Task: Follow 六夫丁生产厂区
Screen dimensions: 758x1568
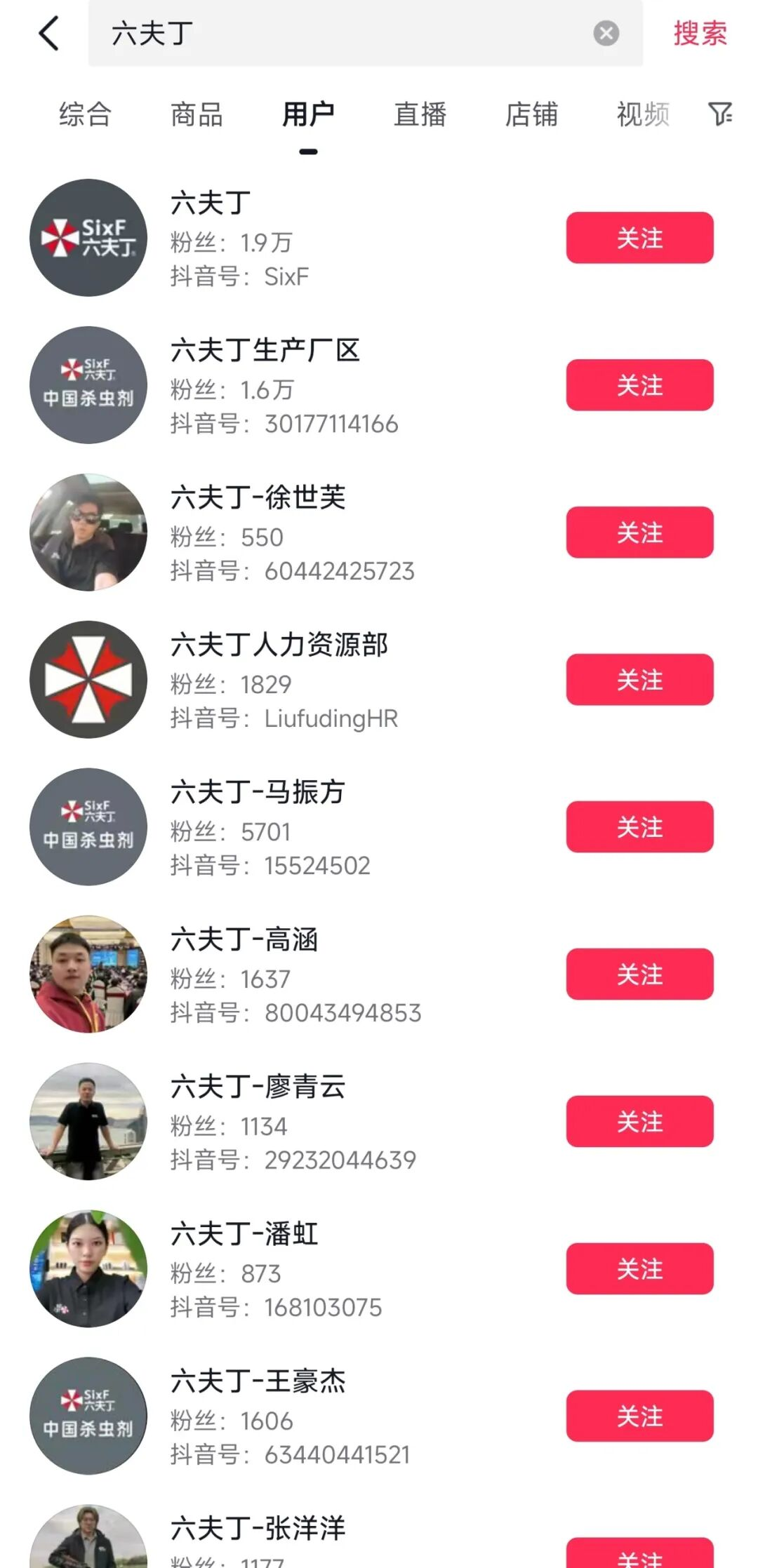Action: coord(639,385)
